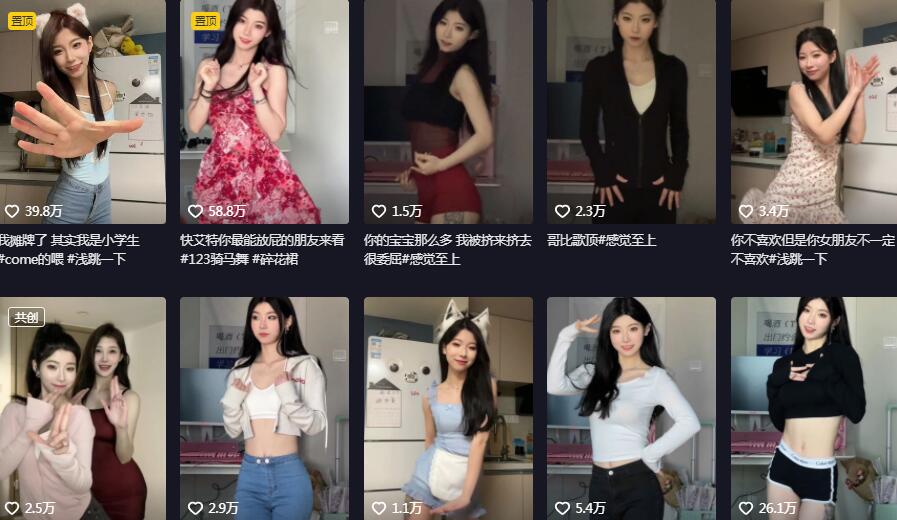Open the video with 58.8万 likes
897x520 pixels.
(264, 110)
